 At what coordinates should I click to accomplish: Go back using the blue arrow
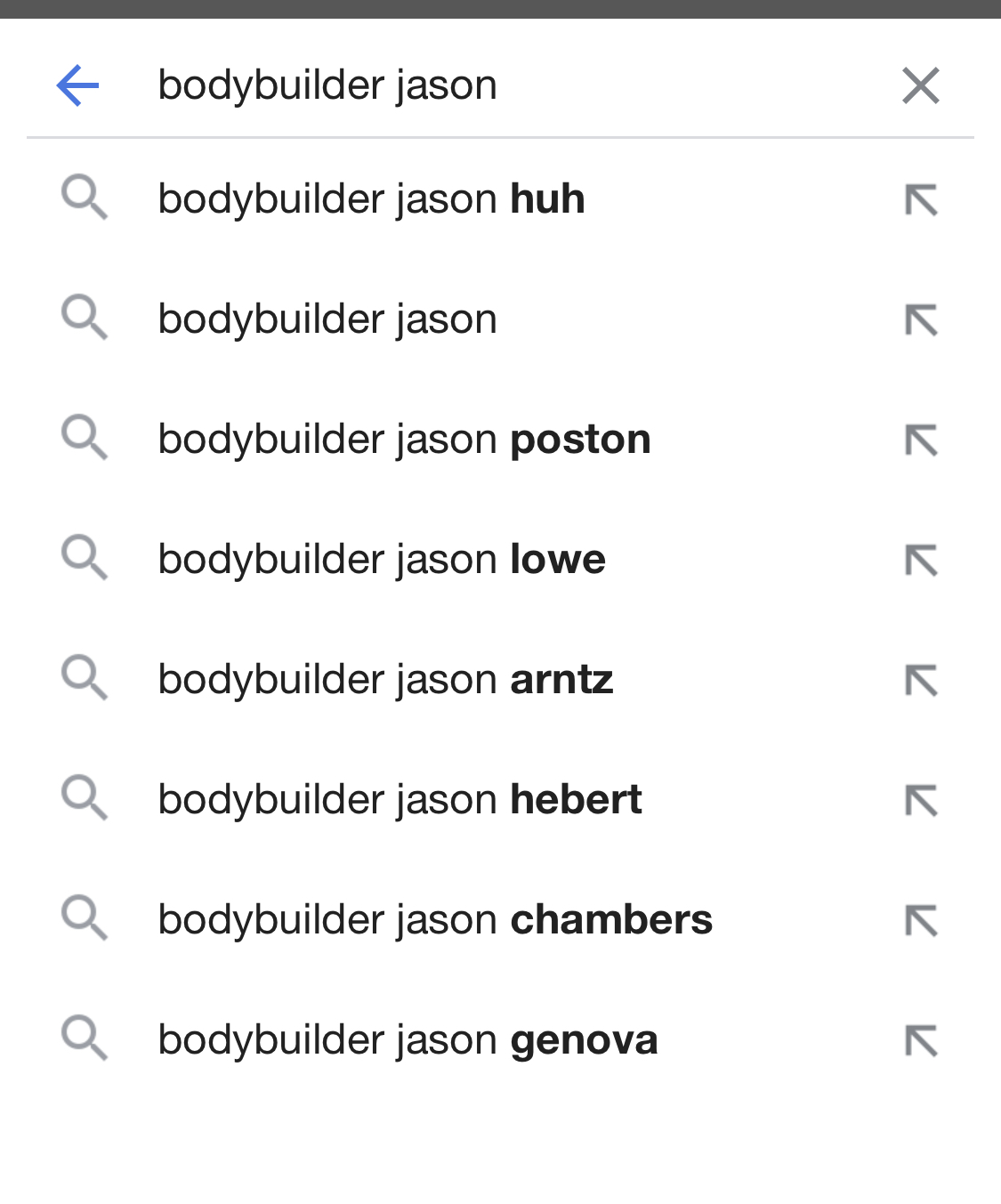point(77,85)
